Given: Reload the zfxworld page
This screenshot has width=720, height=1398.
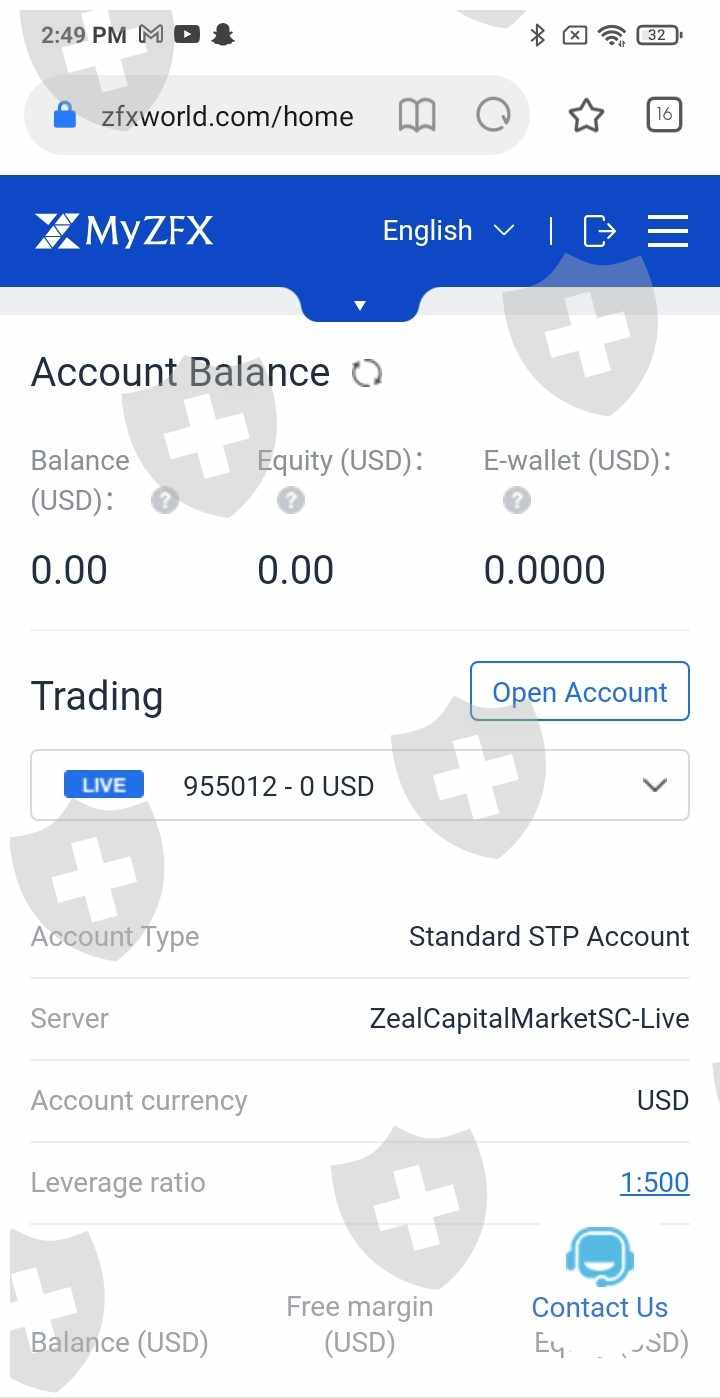Looking at the screenshot, I should pos(493,116).
